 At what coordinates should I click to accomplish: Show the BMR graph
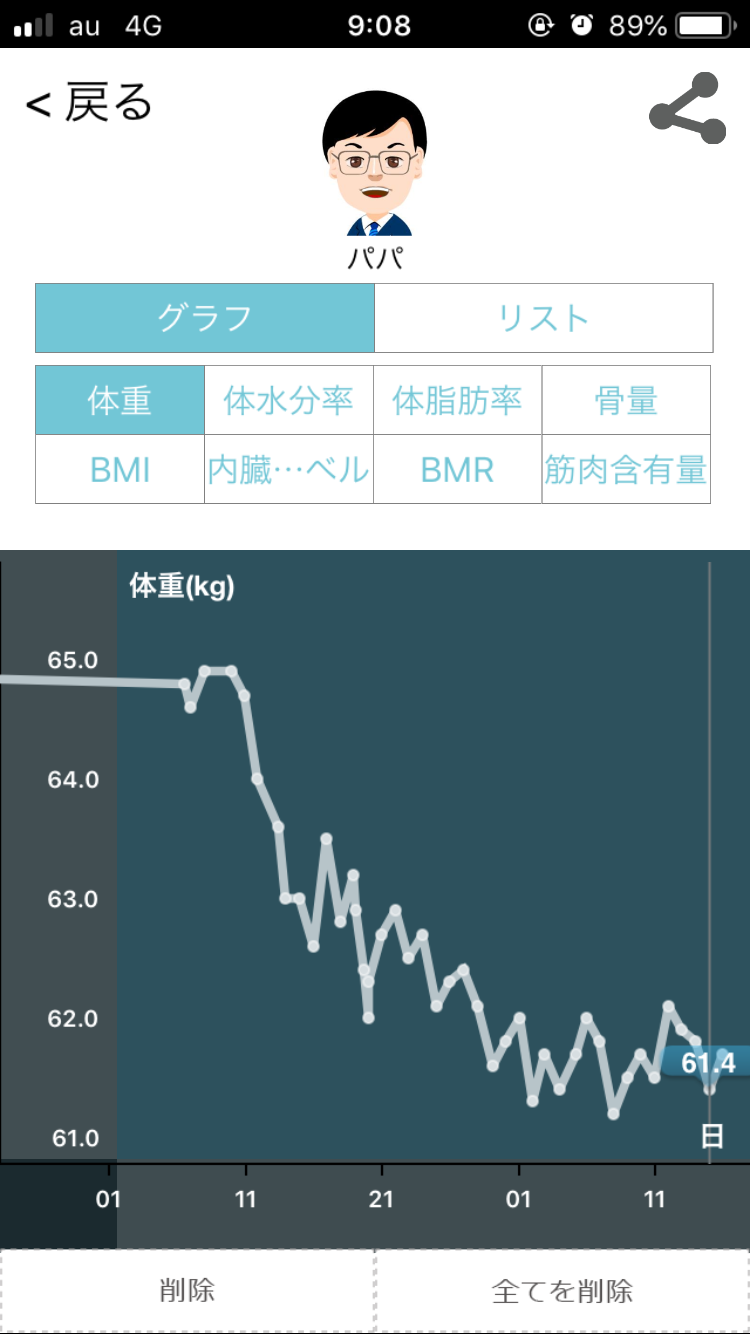(x=458, y=469)
